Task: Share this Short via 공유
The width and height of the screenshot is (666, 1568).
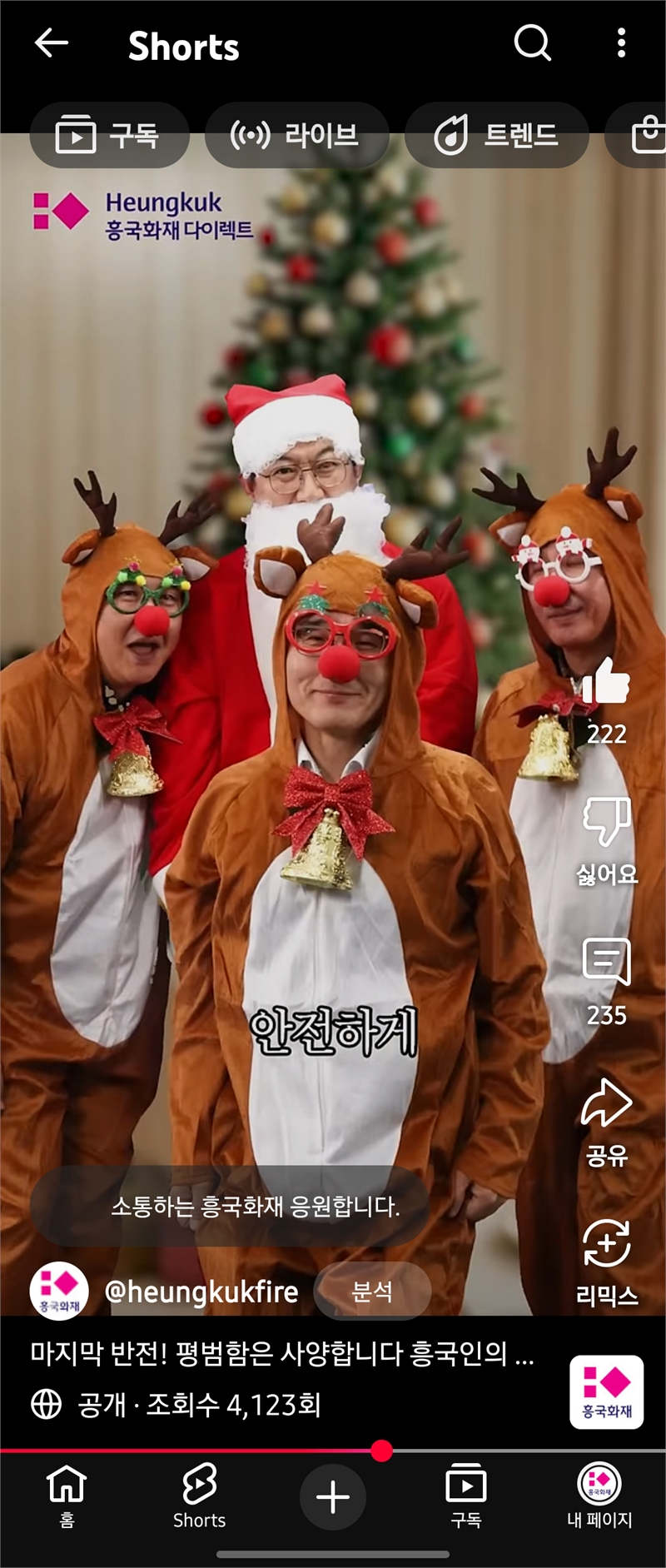Action: click(606, 1103)
